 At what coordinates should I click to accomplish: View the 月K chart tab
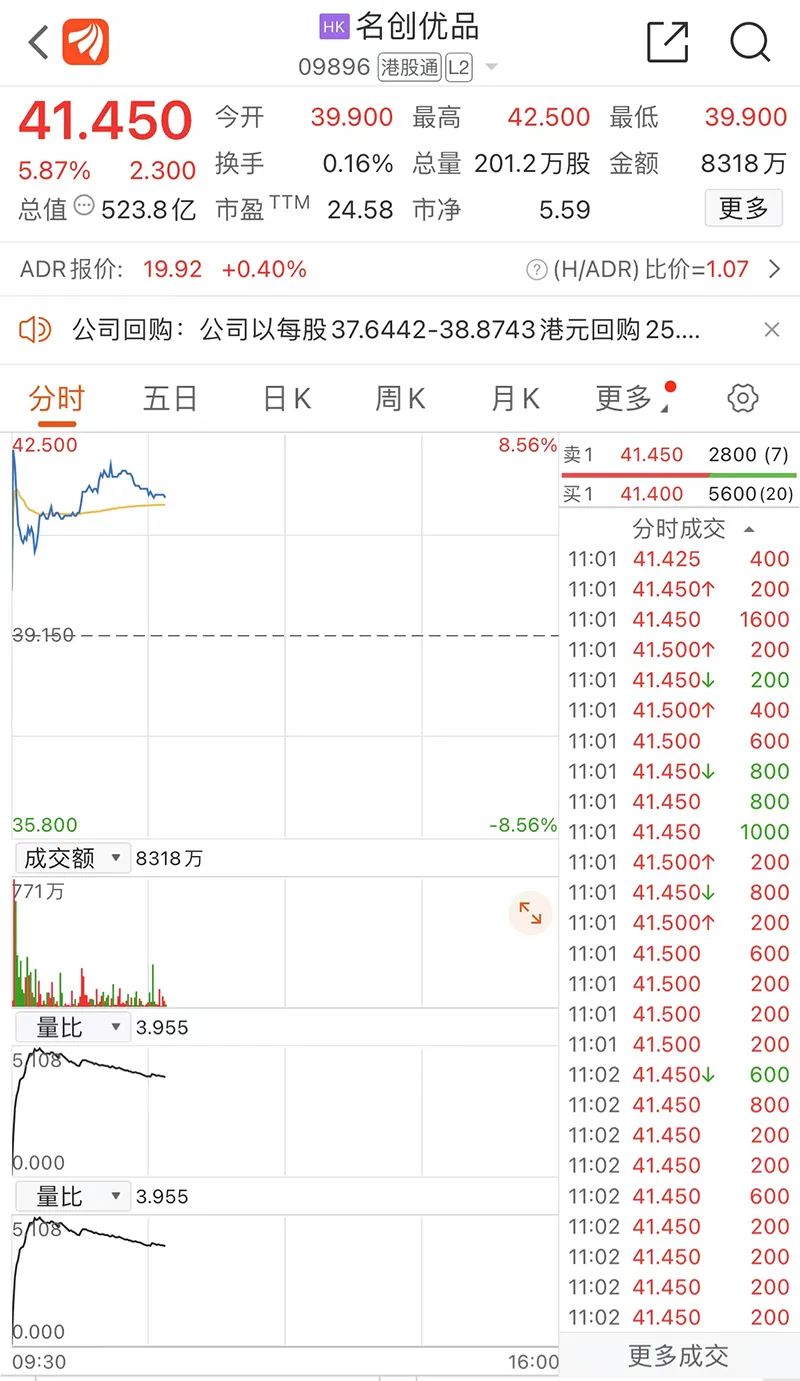[515, 399]
